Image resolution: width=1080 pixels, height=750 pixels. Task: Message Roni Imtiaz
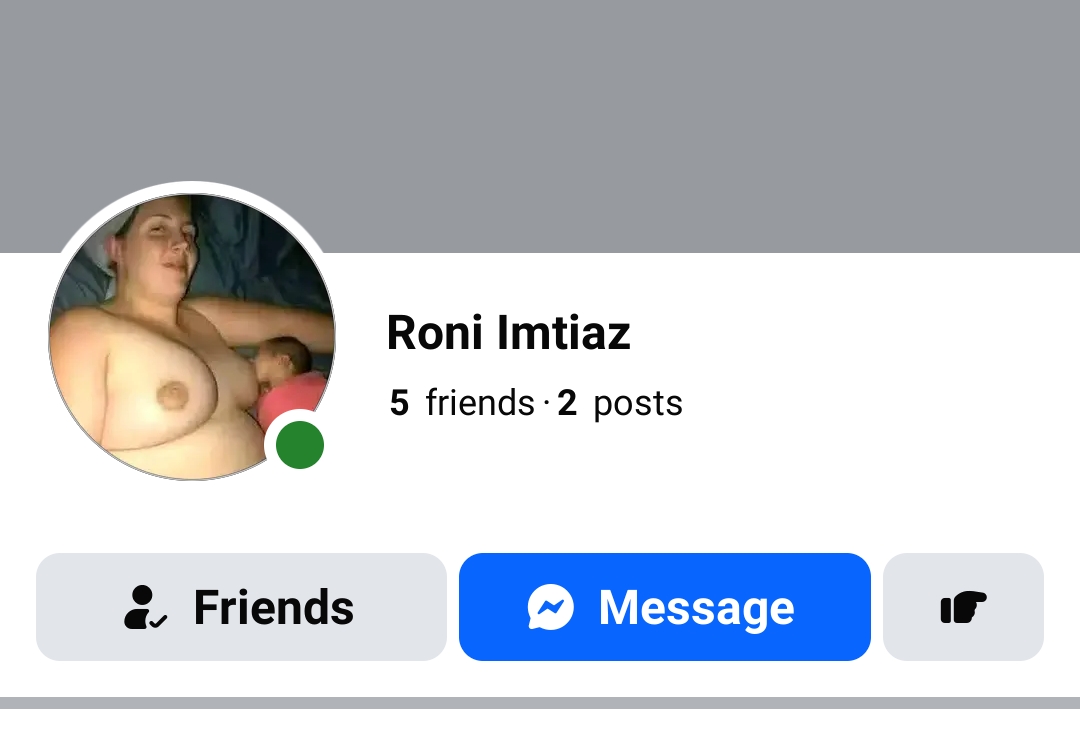pyautogui.click(x=664, y=607)
